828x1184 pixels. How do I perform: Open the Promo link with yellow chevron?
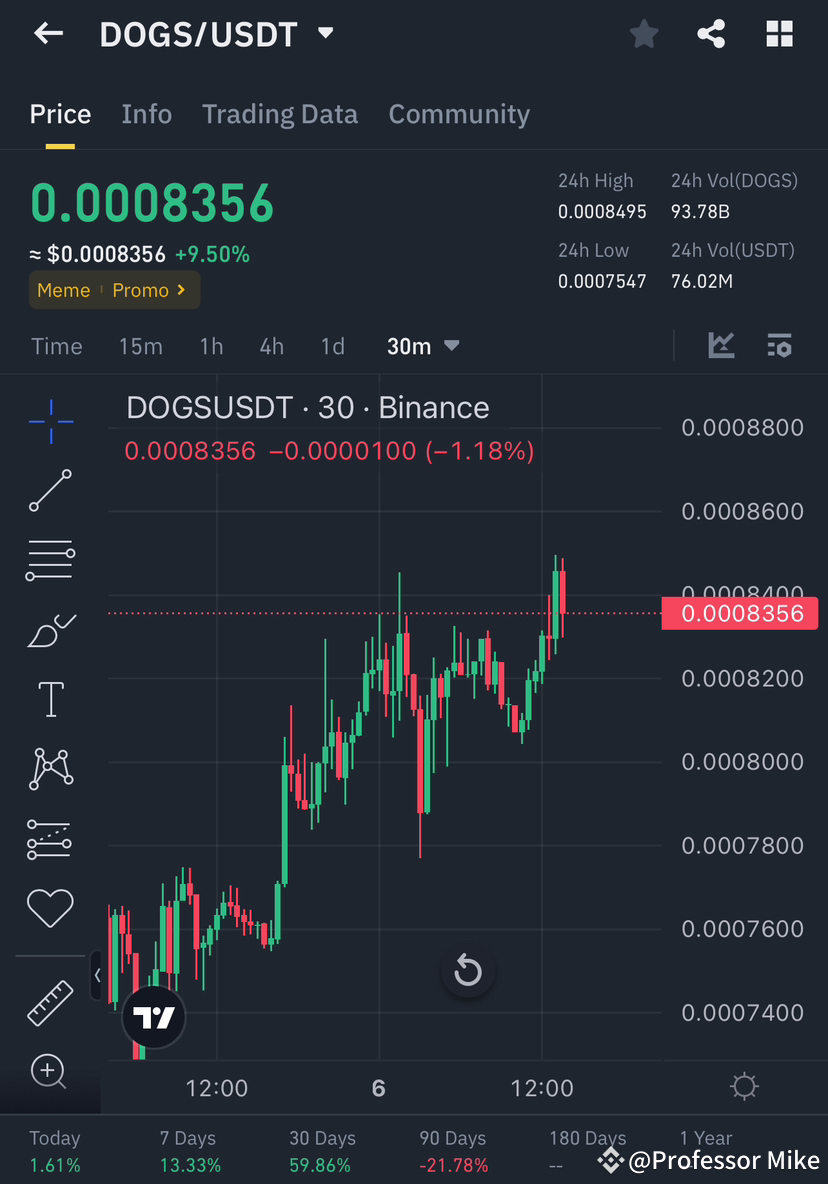pos(150,289)
